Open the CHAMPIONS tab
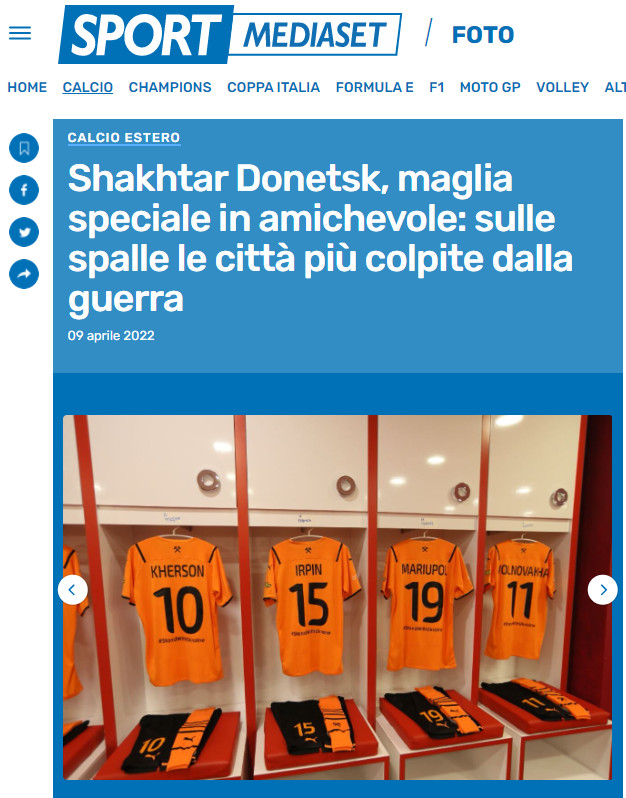 point(170,87)
